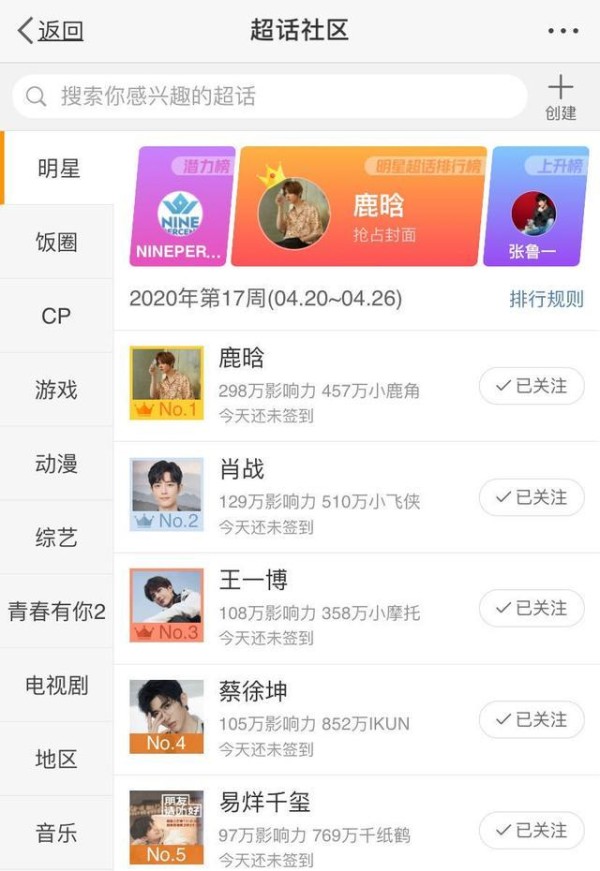Unfollow 鹿晗 via the 已关注 button
Screen dimensions: 600x871
[x=531, y=386]
